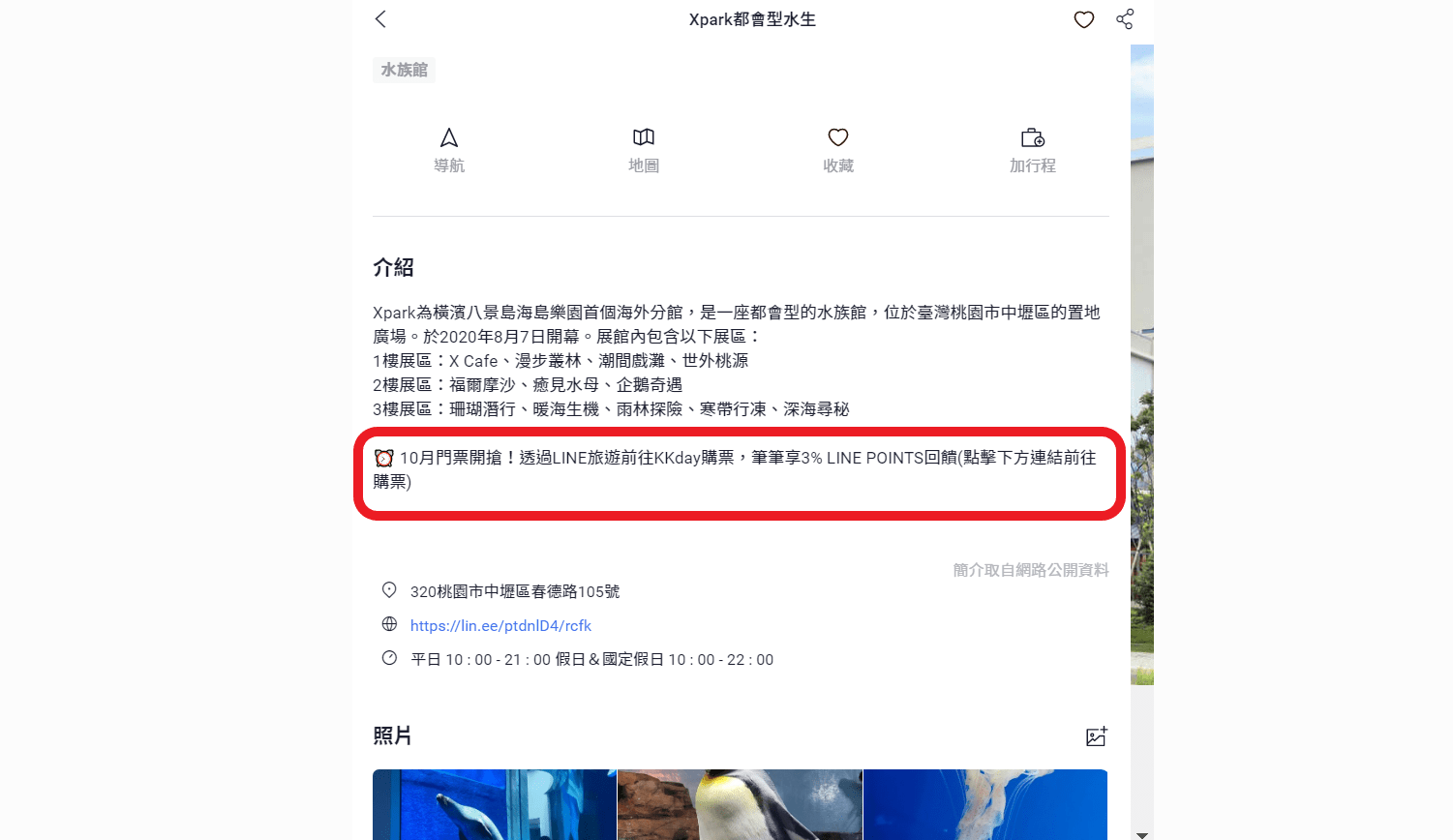The height and width of the screenshot is (840, 1453).
Task: Open the lin.ee ticket website link
Action: pos(500,625)
